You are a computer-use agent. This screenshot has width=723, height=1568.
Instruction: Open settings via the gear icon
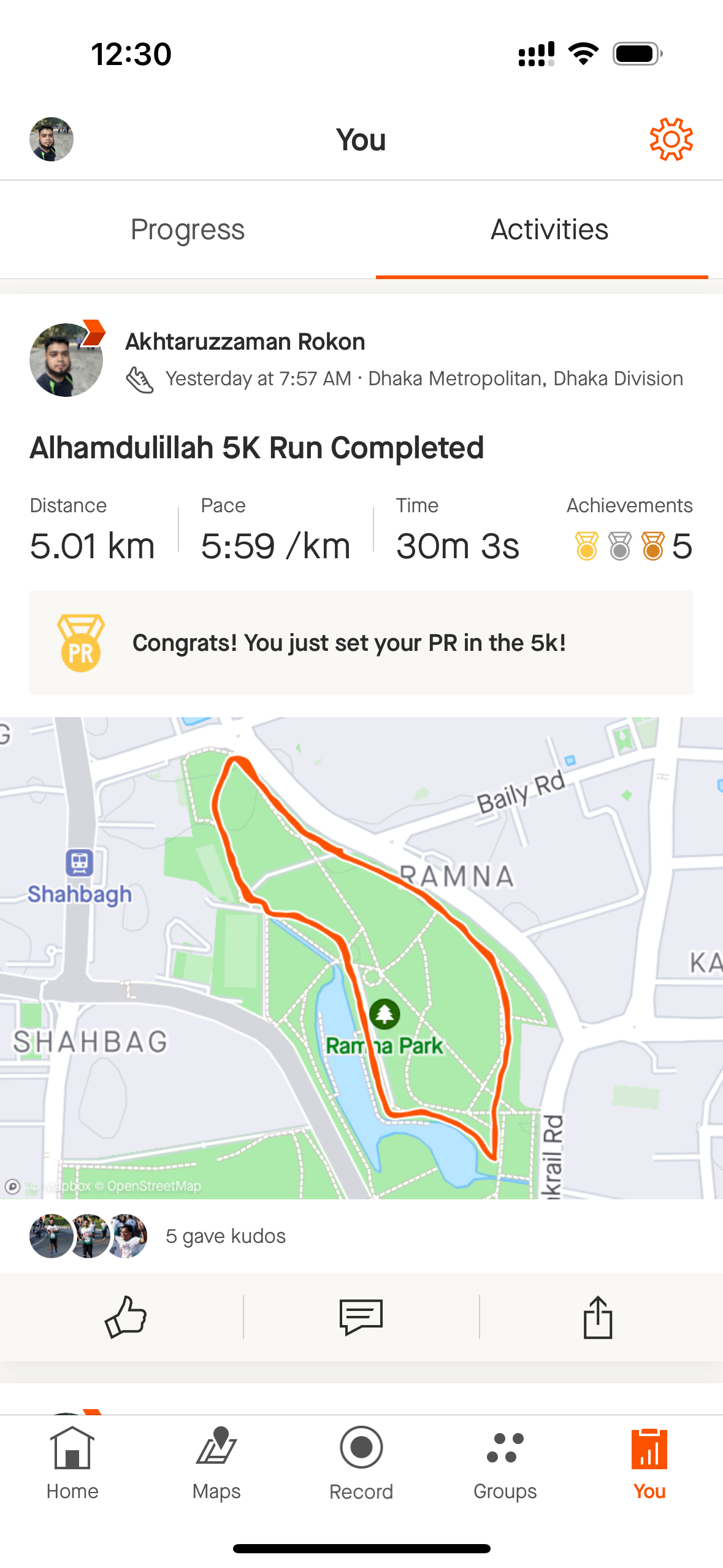pos(671,139)
